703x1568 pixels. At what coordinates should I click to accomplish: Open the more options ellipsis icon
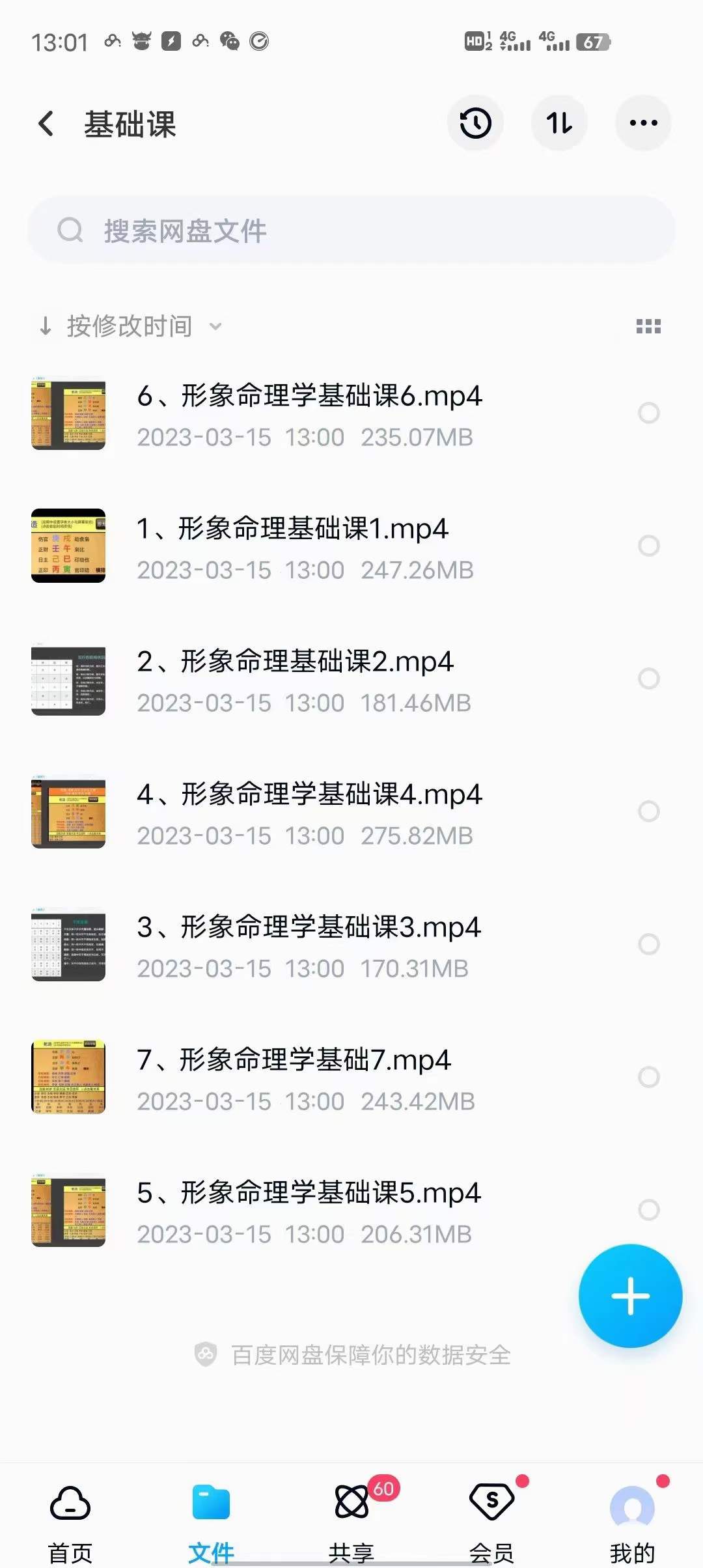(643, 122)
